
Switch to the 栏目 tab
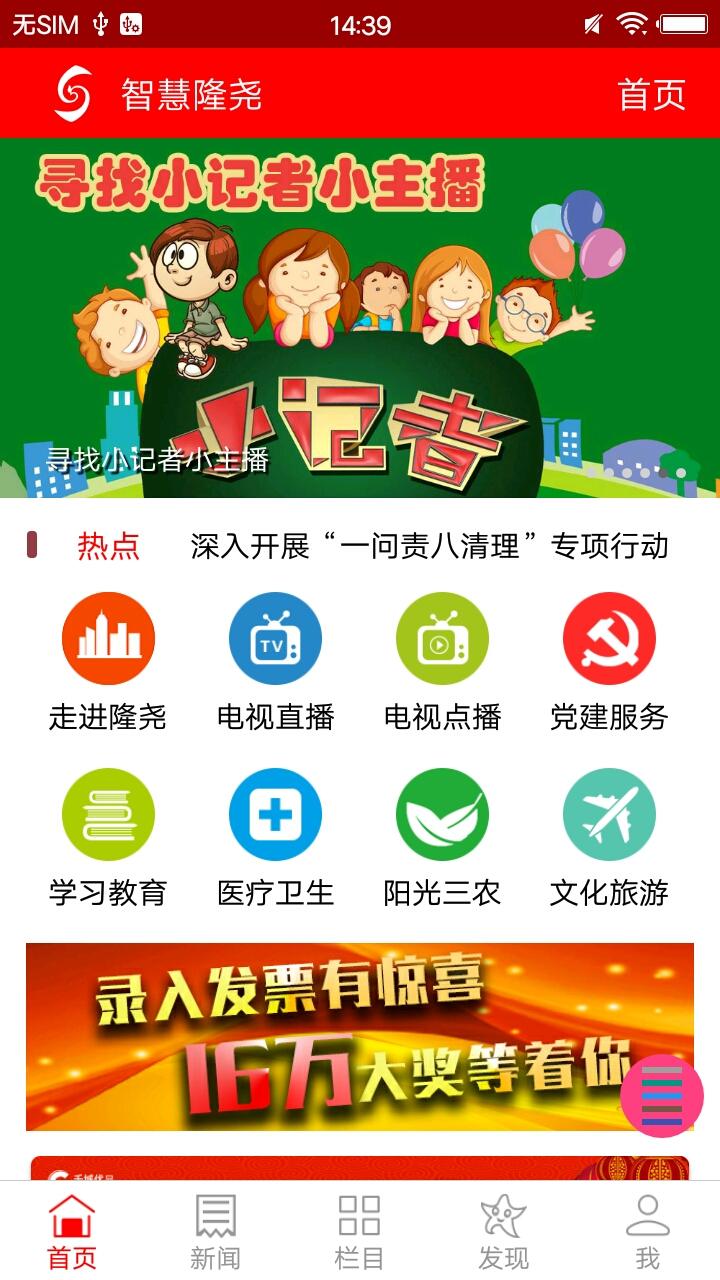click(359, 1231)
